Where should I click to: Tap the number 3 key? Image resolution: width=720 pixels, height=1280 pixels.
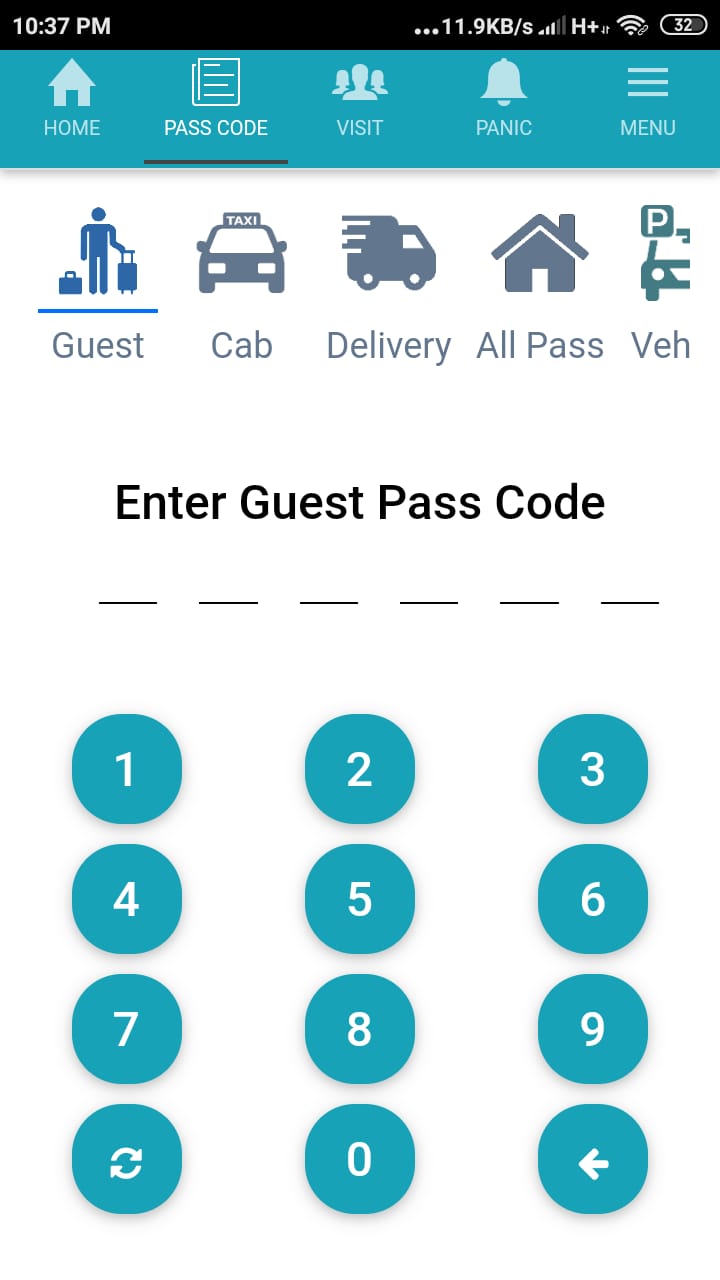tap(592, 769)
